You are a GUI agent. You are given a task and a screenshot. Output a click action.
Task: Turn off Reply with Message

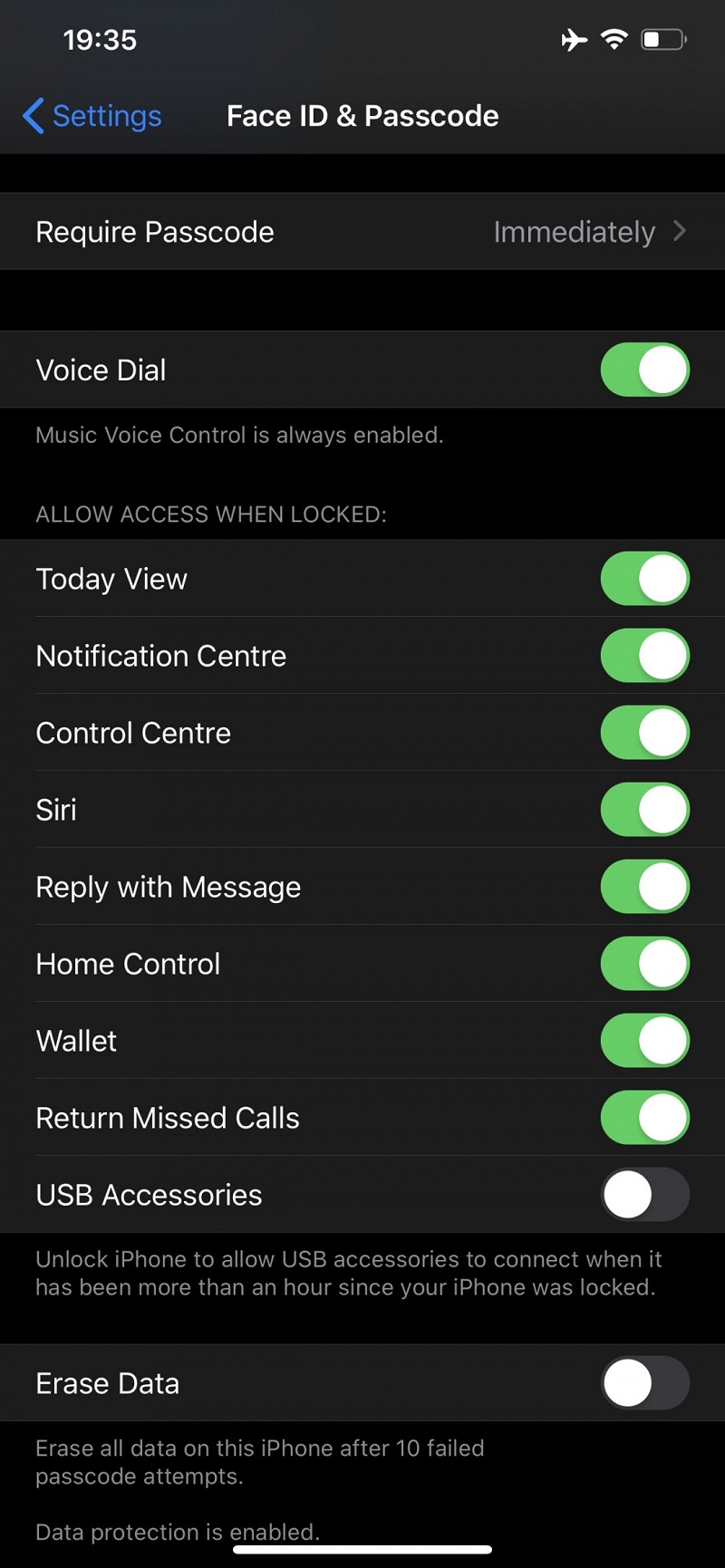pos(643,887)
